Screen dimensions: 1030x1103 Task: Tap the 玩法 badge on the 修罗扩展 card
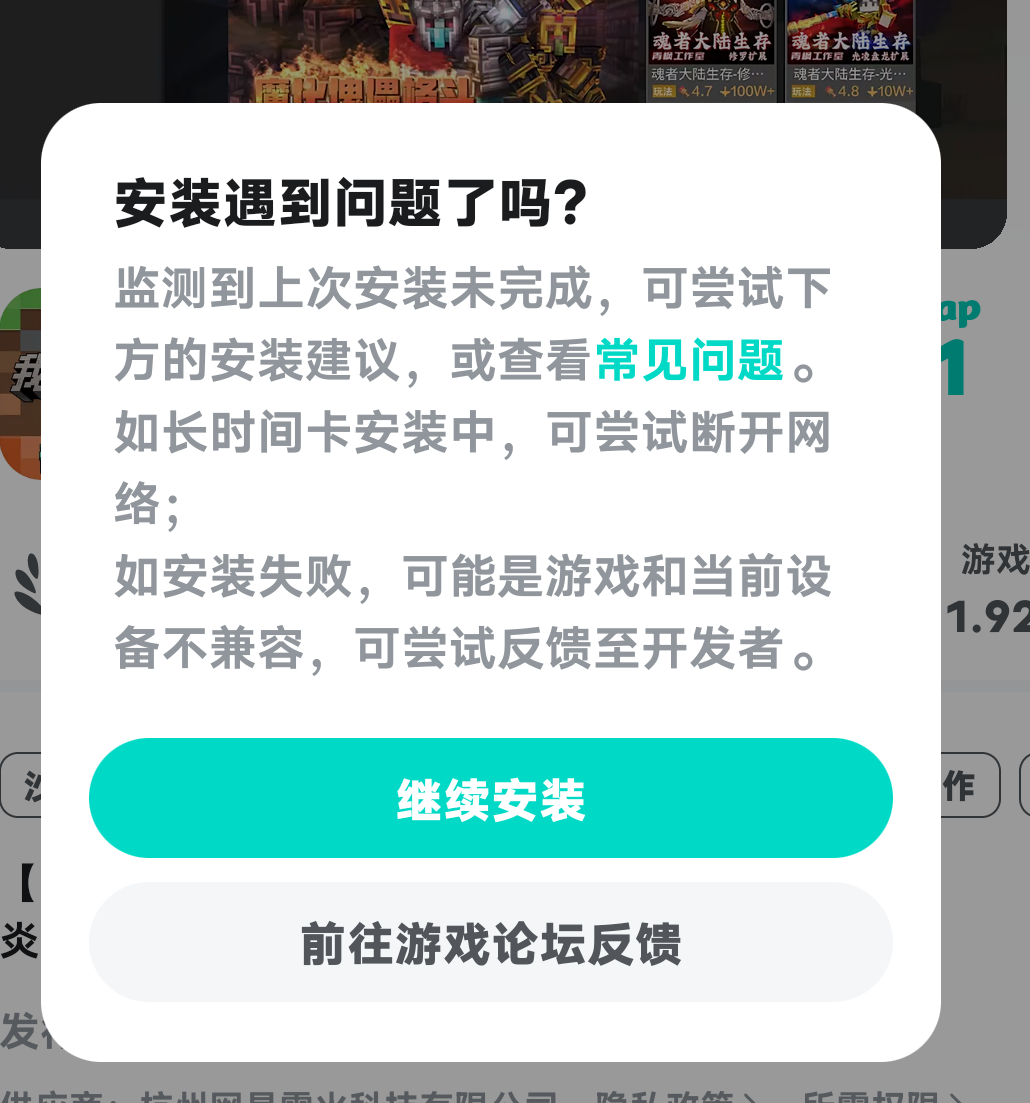pos(663,90)
